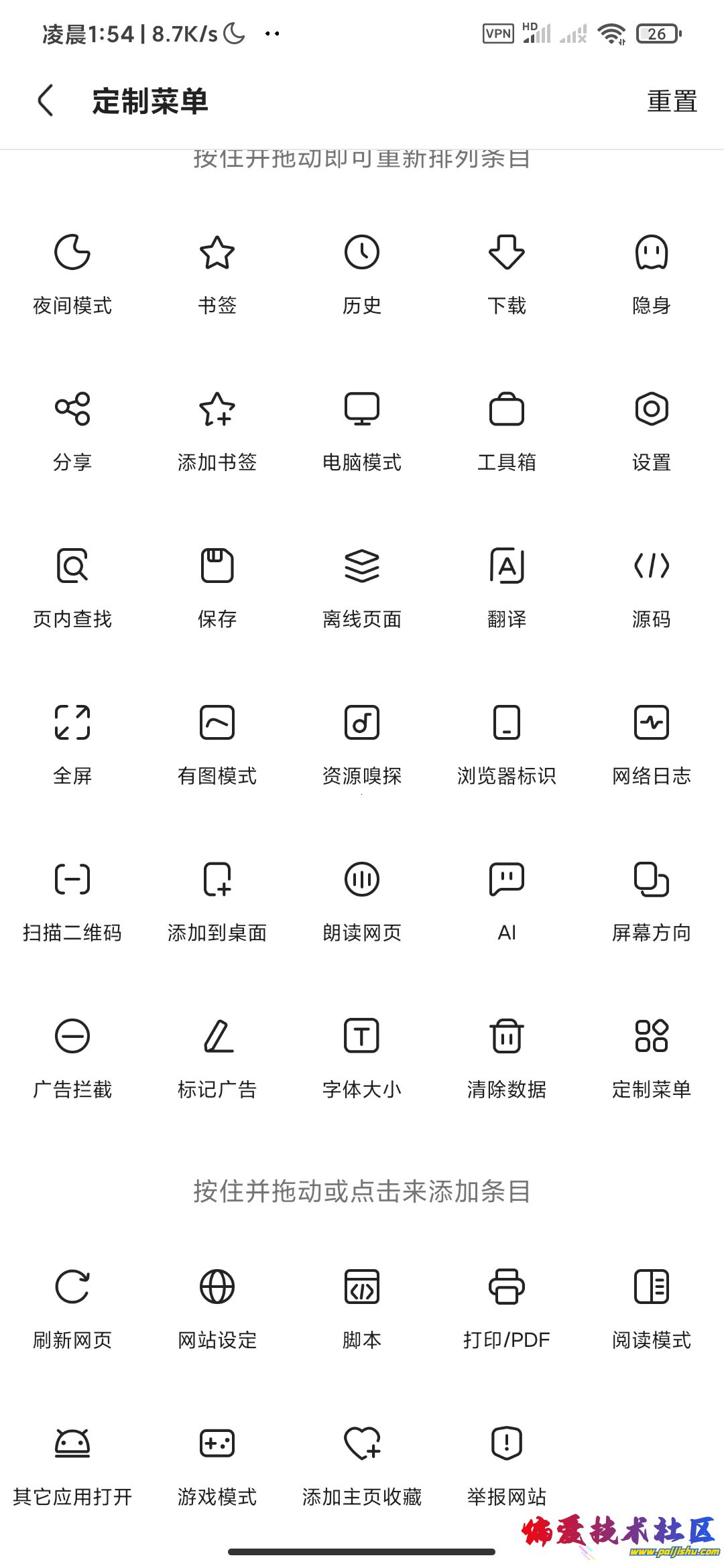Tap the 工具箱 item
Viewport: 724px width, 1568px height.
click(507, 430)
